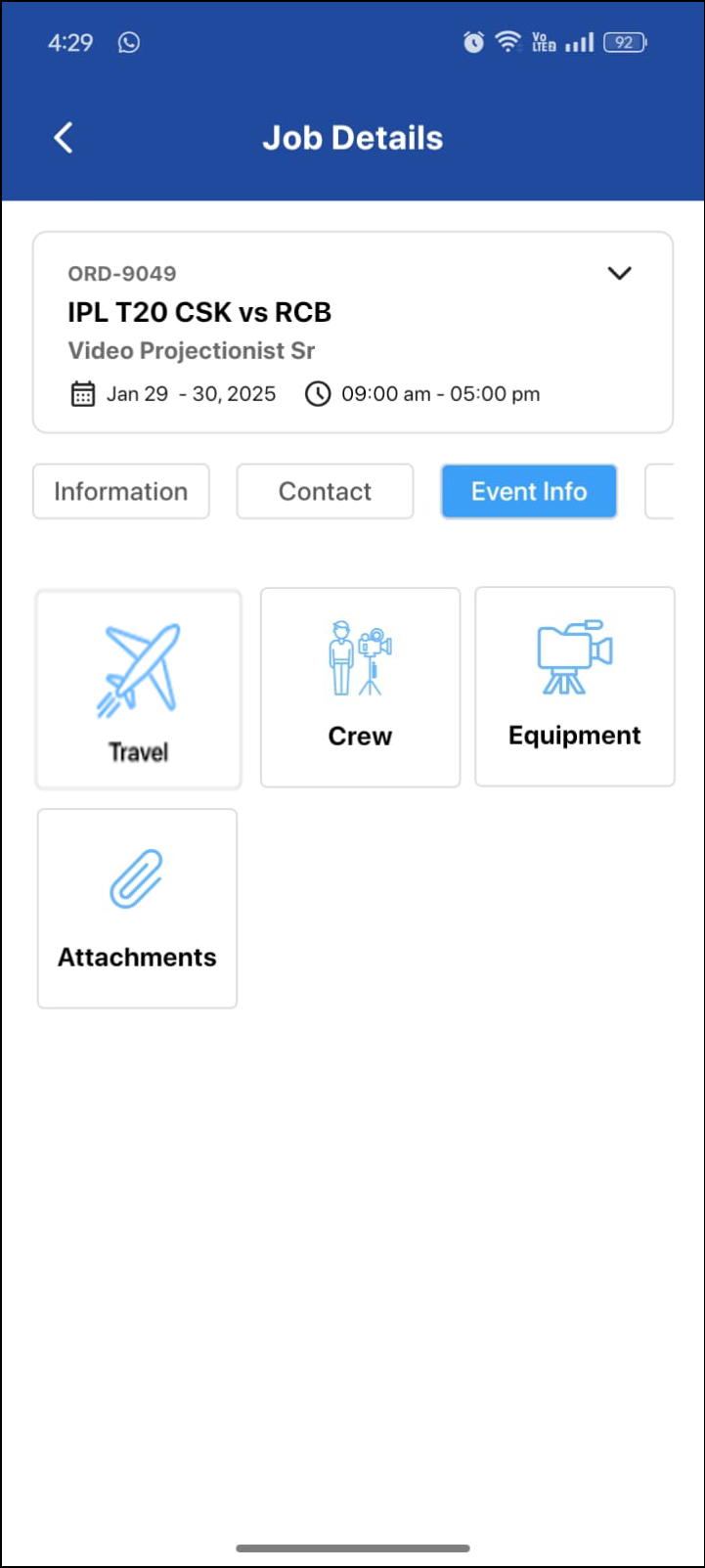Screen dimensions: 705x1568
Task: Go back from Job Details
Action: coord(64,138)
